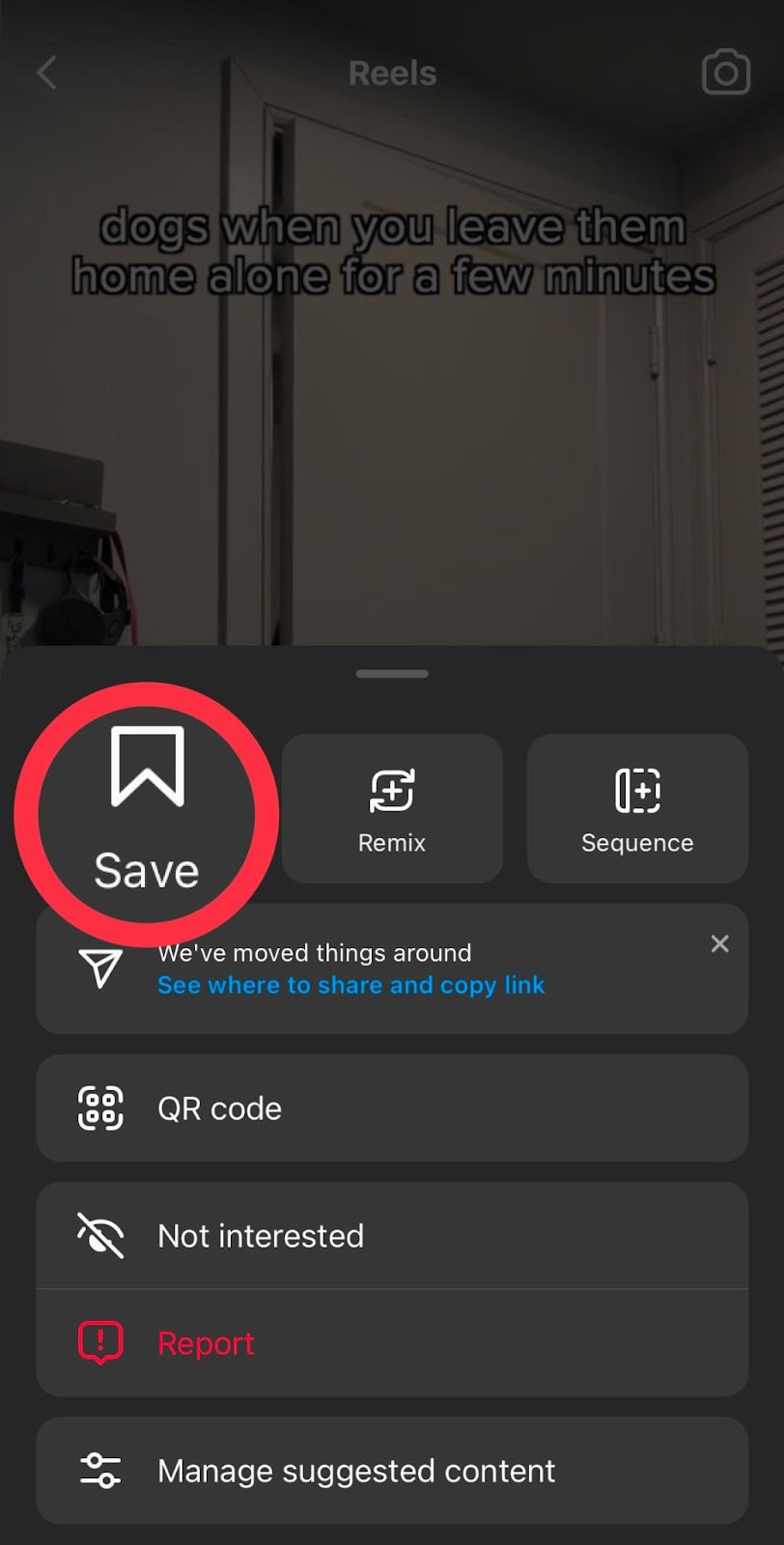Go back from Reels
This screenshot has width=784, height=1545.
(46, 72)
